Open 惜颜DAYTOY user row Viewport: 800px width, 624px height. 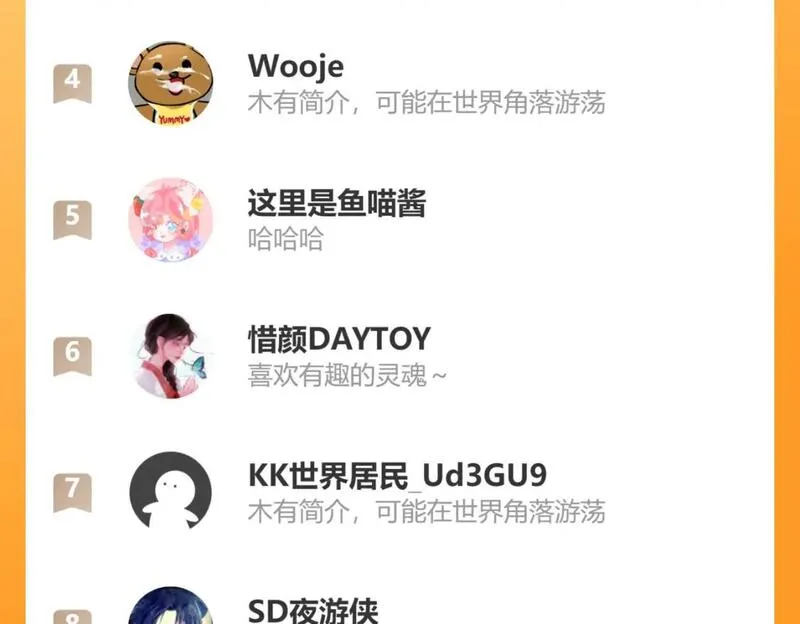click(x=400, y=356)
